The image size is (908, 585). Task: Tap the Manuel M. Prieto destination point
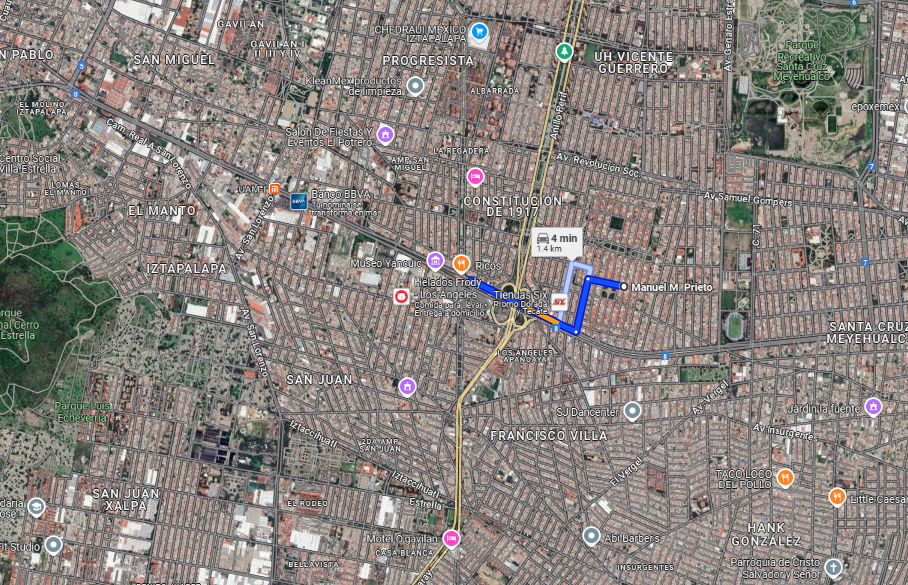point(624,286)
